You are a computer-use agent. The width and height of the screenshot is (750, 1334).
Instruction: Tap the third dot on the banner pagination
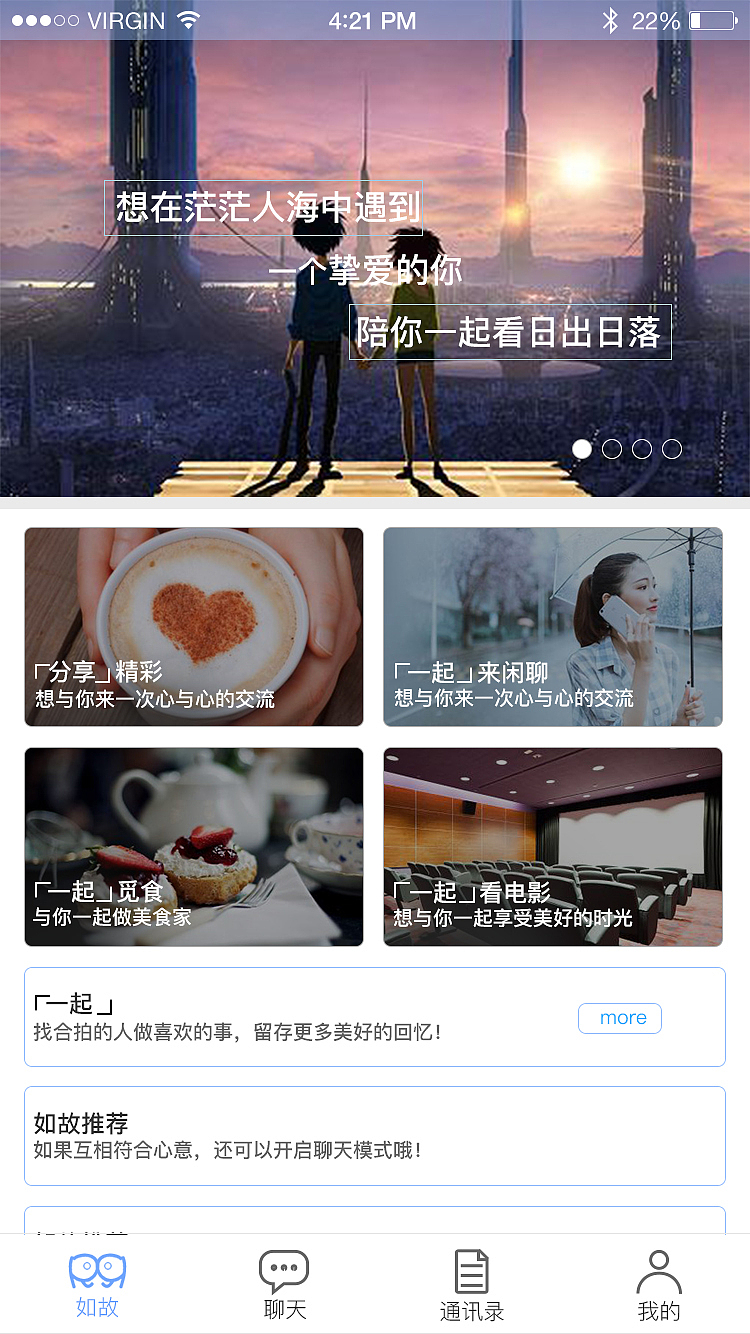coord(642,449)
